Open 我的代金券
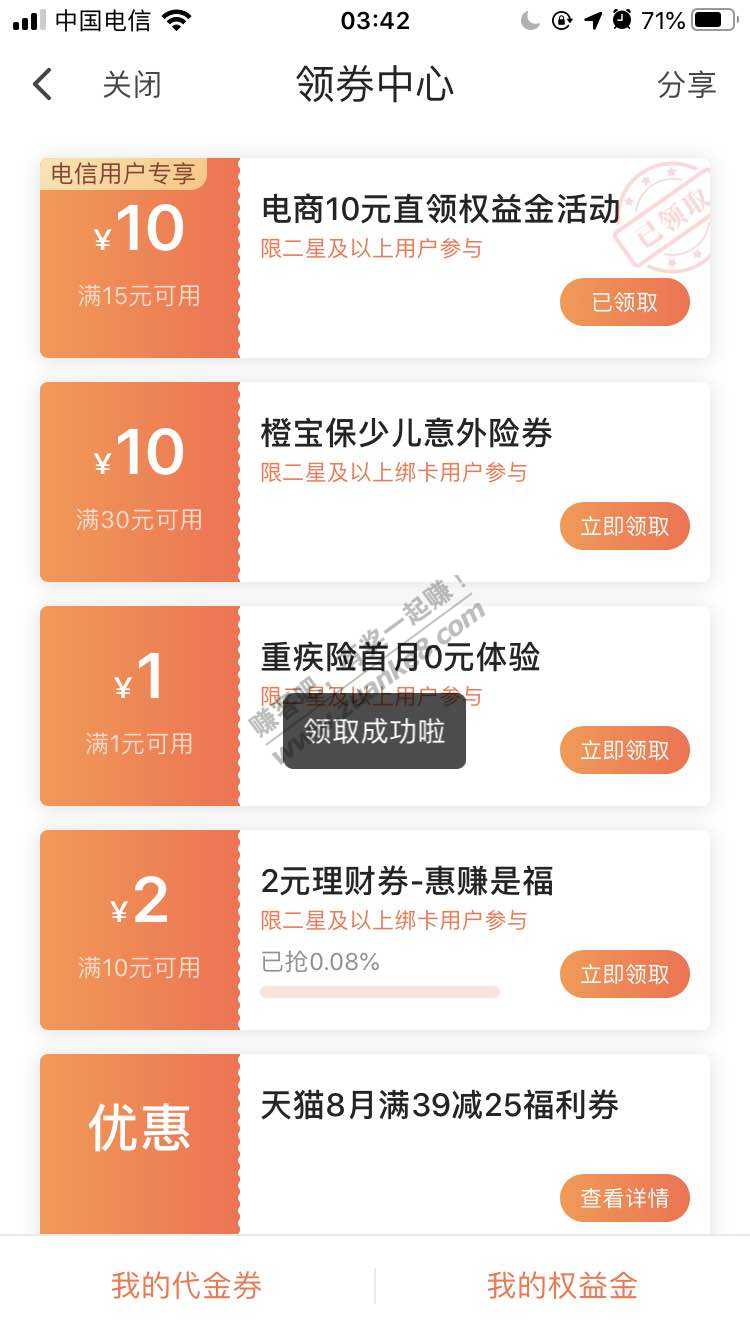This screenshot has width=750, height=1334. coord(187,1286)
